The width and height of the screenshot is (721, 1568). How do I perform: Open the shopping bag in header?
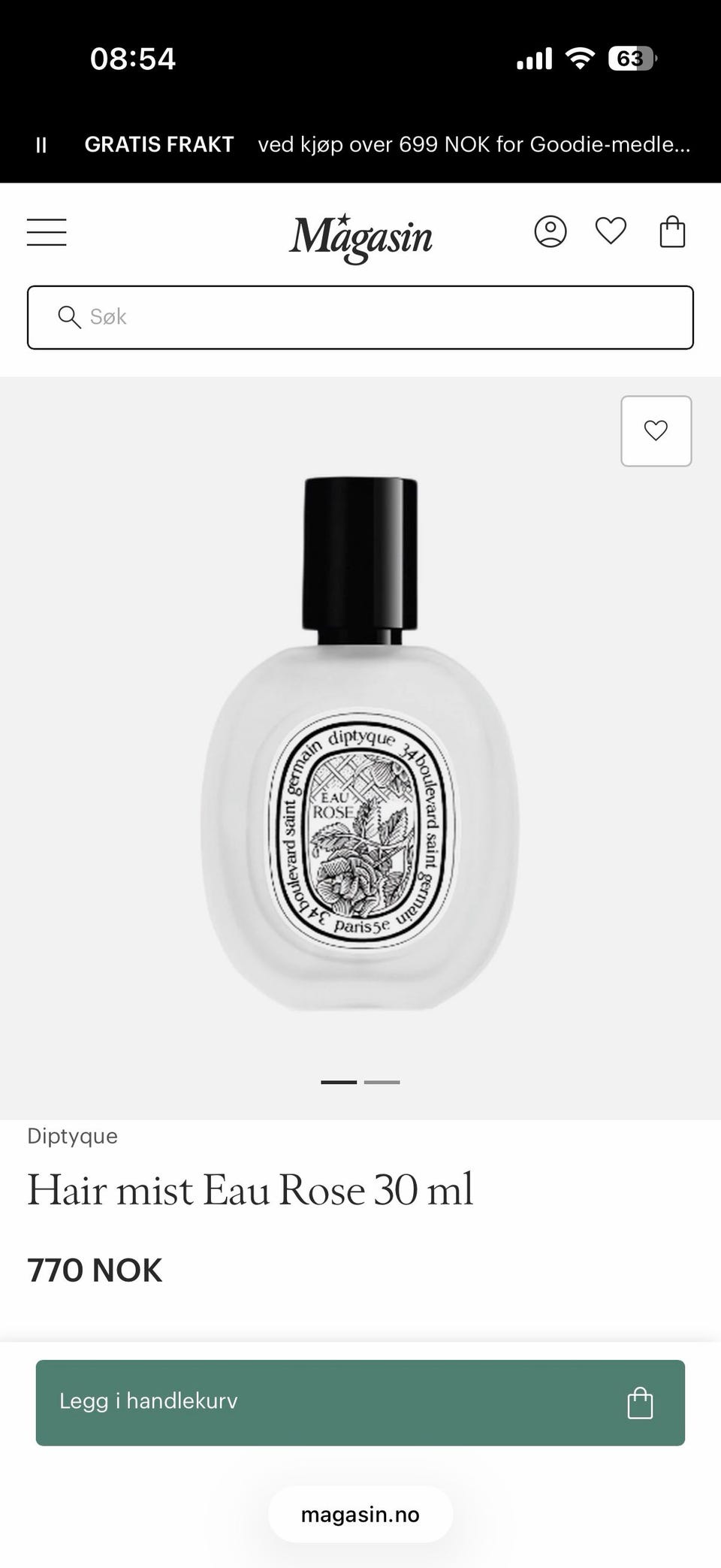coord(672,231)
